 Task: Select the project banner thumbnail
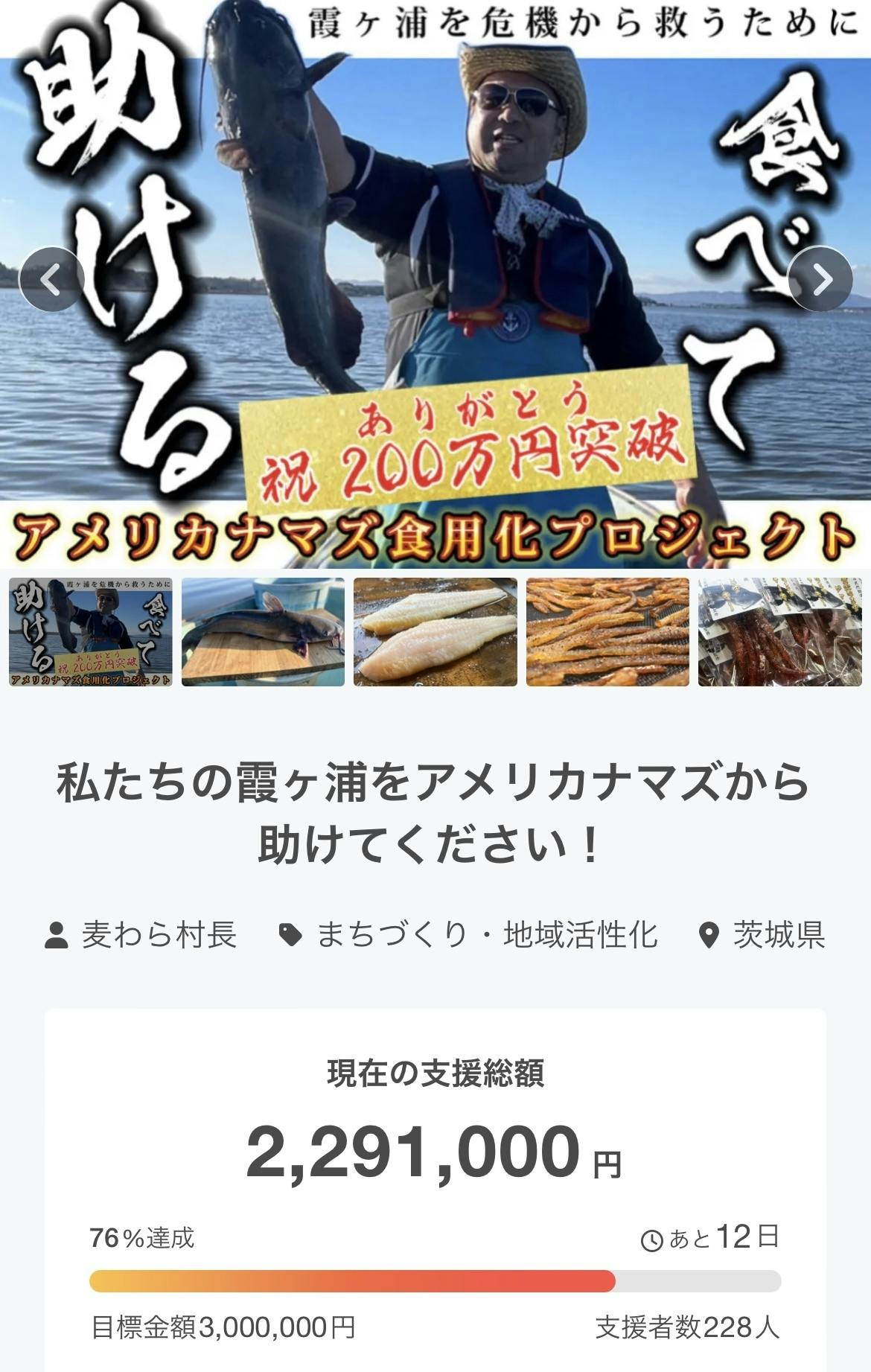pyautogui.click(x=91, y=632)
